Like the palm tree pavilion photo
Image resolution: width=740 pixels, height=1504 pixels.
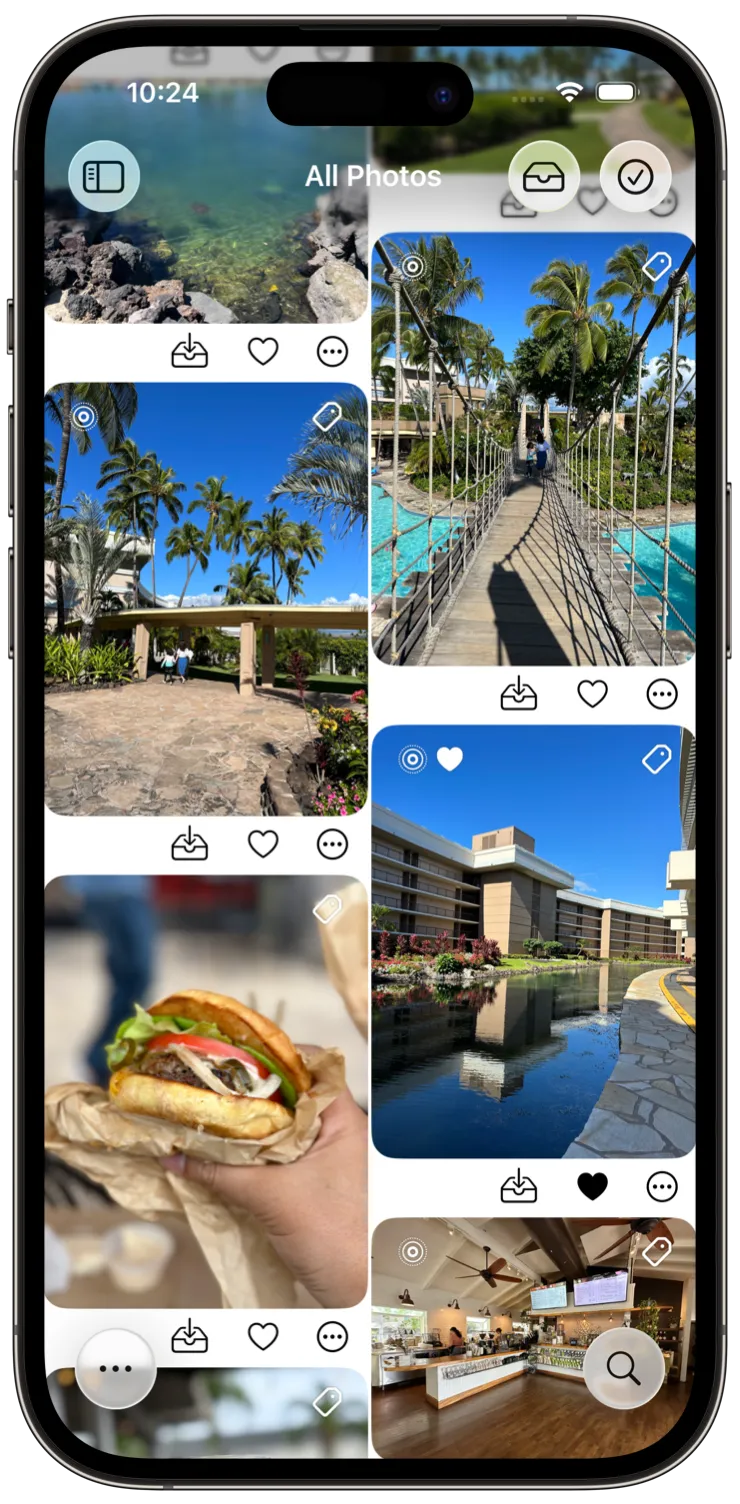coord(263,845)
